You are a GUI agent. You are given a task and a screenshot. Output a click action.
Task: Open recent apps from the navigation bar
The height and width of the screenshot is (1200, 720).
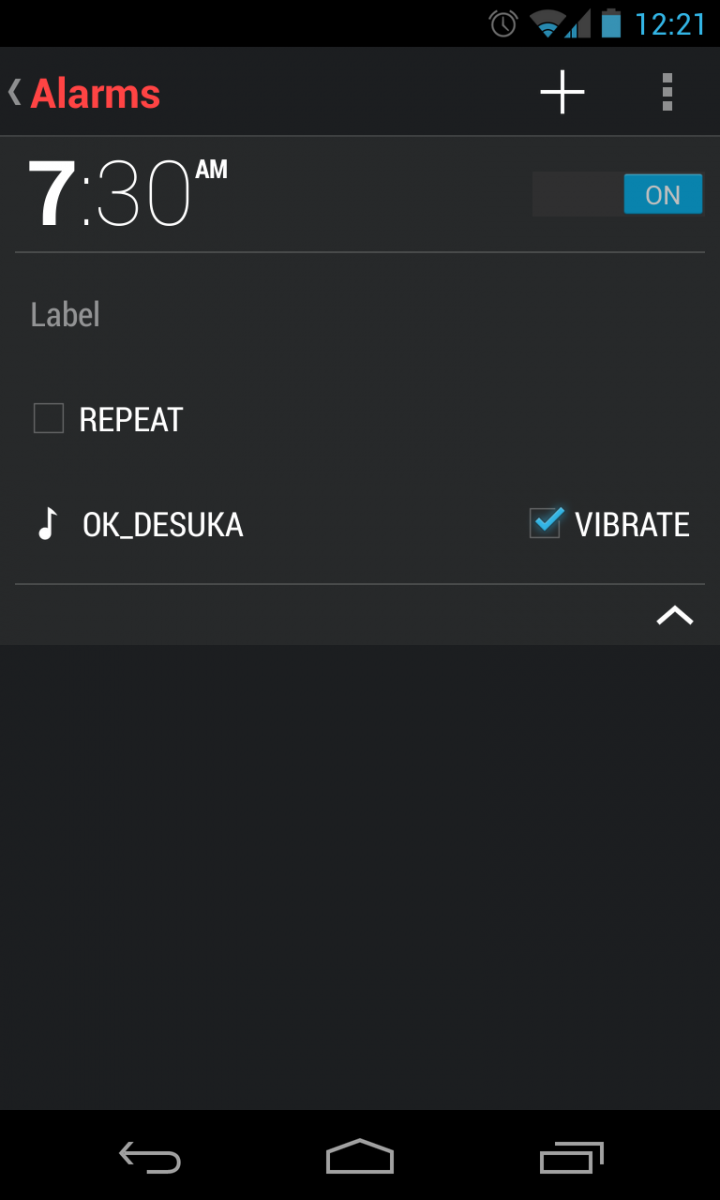click(570, 1157)
